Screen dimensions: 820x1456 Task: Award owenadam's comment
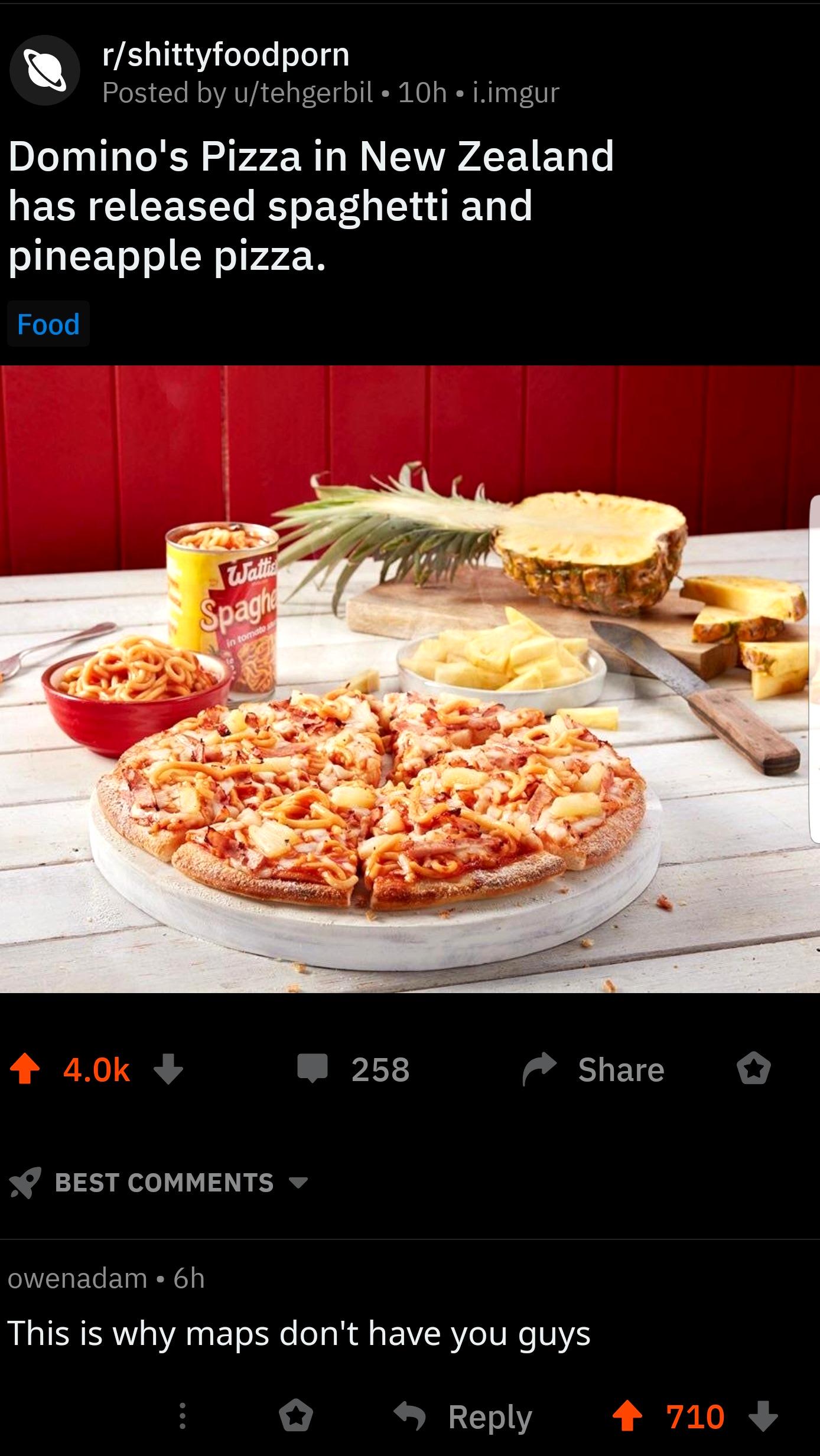tap(296, 1416)
